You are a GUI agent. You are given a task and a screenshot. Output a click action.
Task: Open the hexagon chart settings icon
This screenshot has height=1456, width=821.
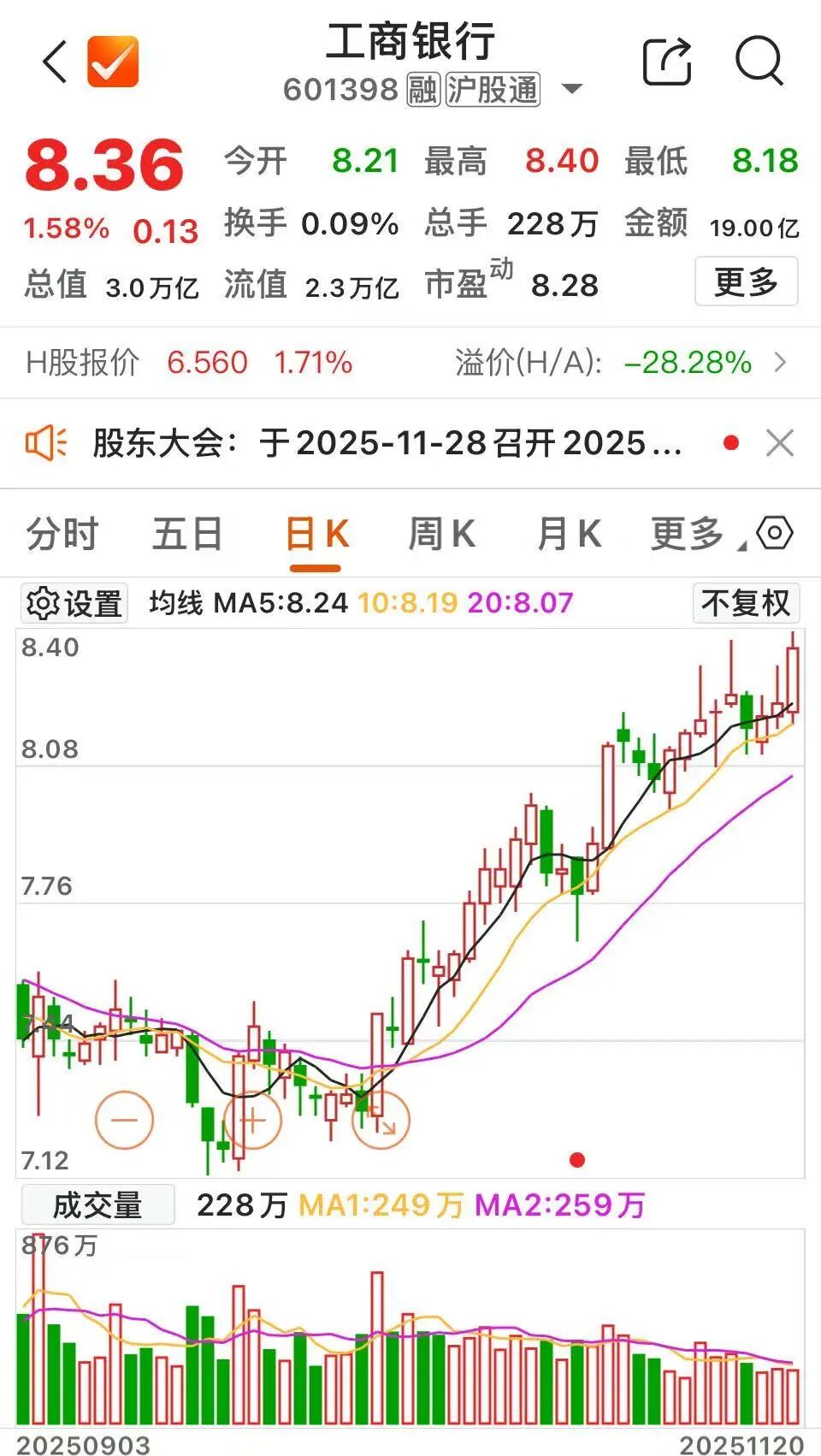click(x=775, y=534)
